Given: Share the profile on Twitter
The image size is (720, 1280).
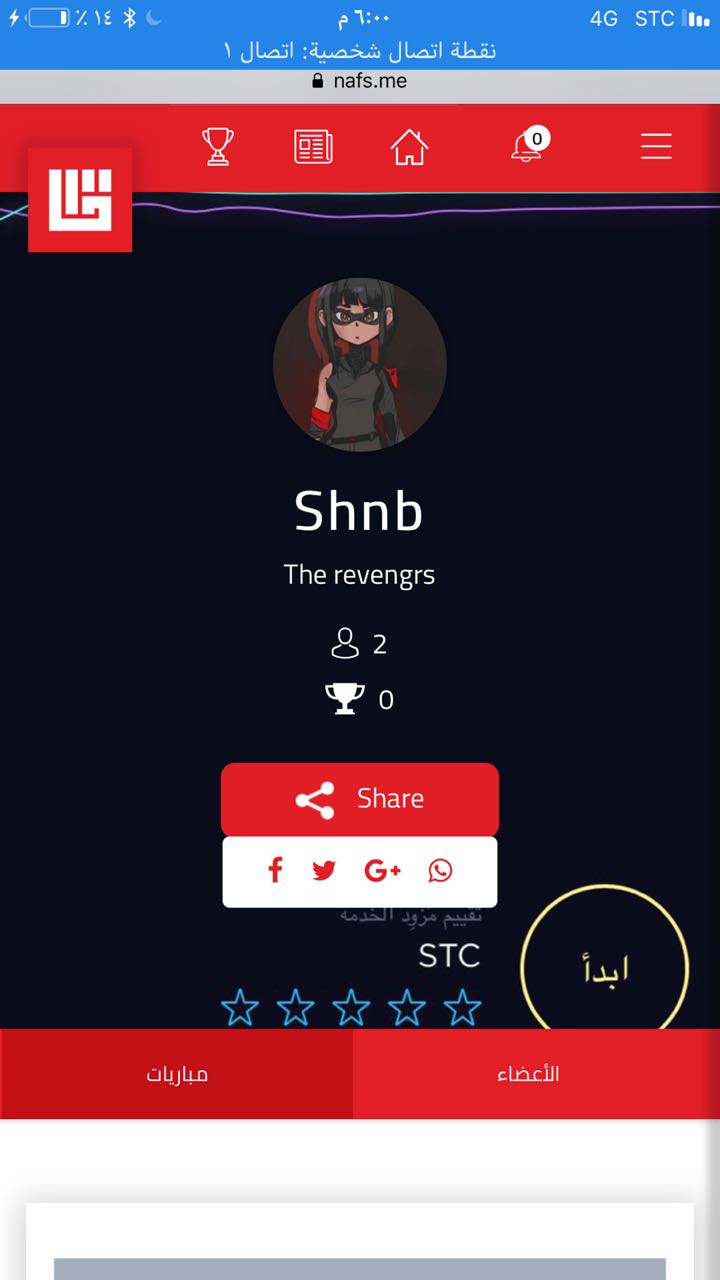Looking at the screenshot, I should (x=324, y=870).
